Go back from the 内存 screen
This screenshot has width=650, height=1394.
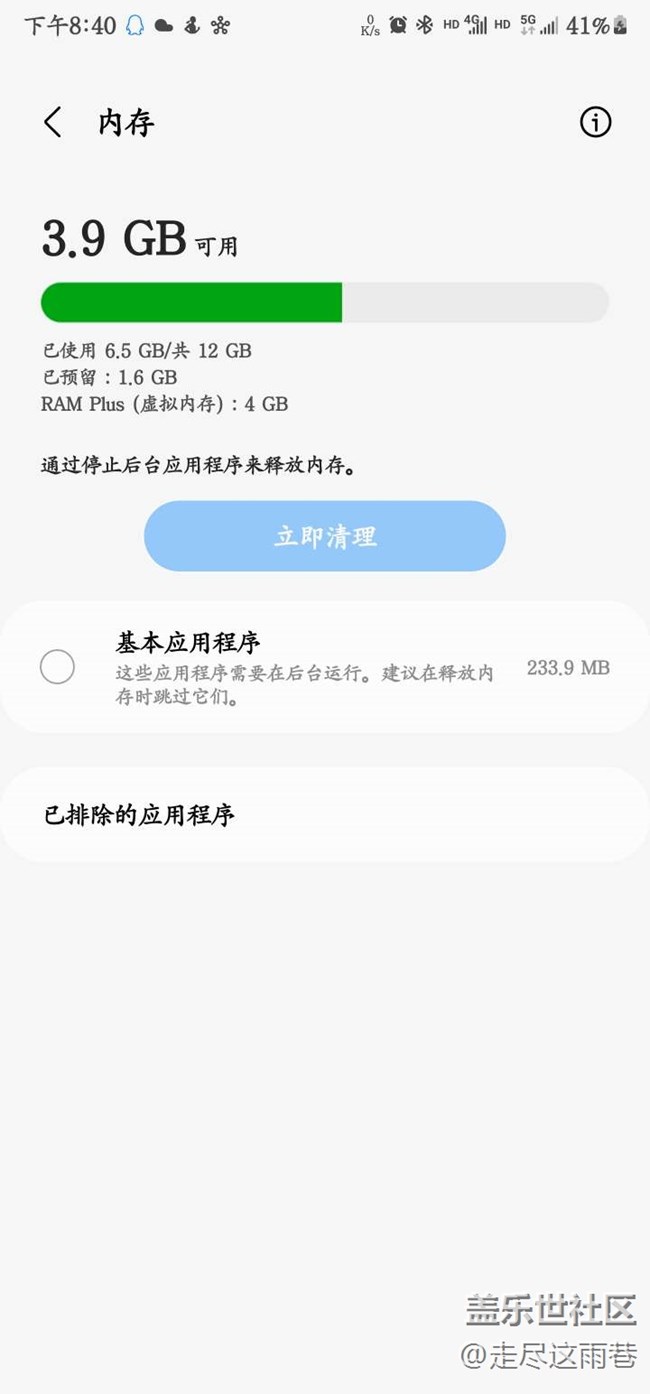click(x=53, y=123)
